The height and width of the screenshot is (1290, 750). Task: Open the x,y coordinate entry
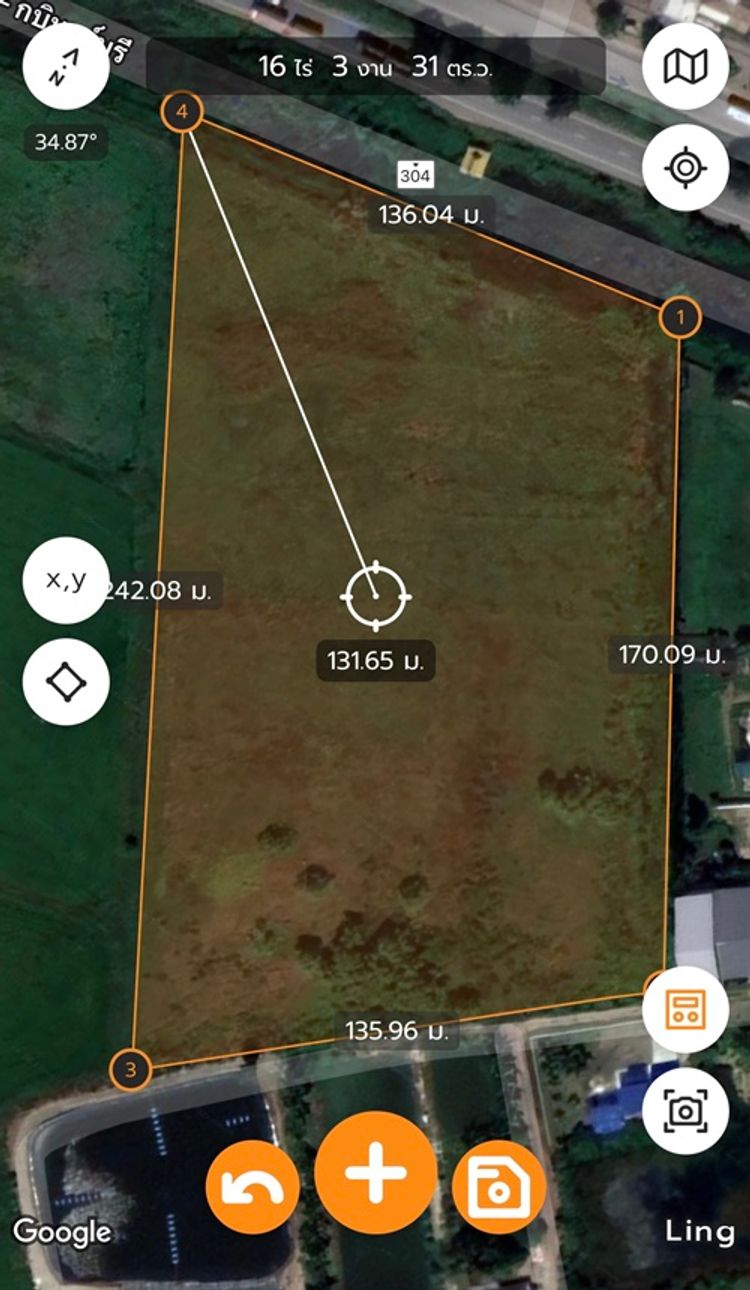(x=66, y=580)
